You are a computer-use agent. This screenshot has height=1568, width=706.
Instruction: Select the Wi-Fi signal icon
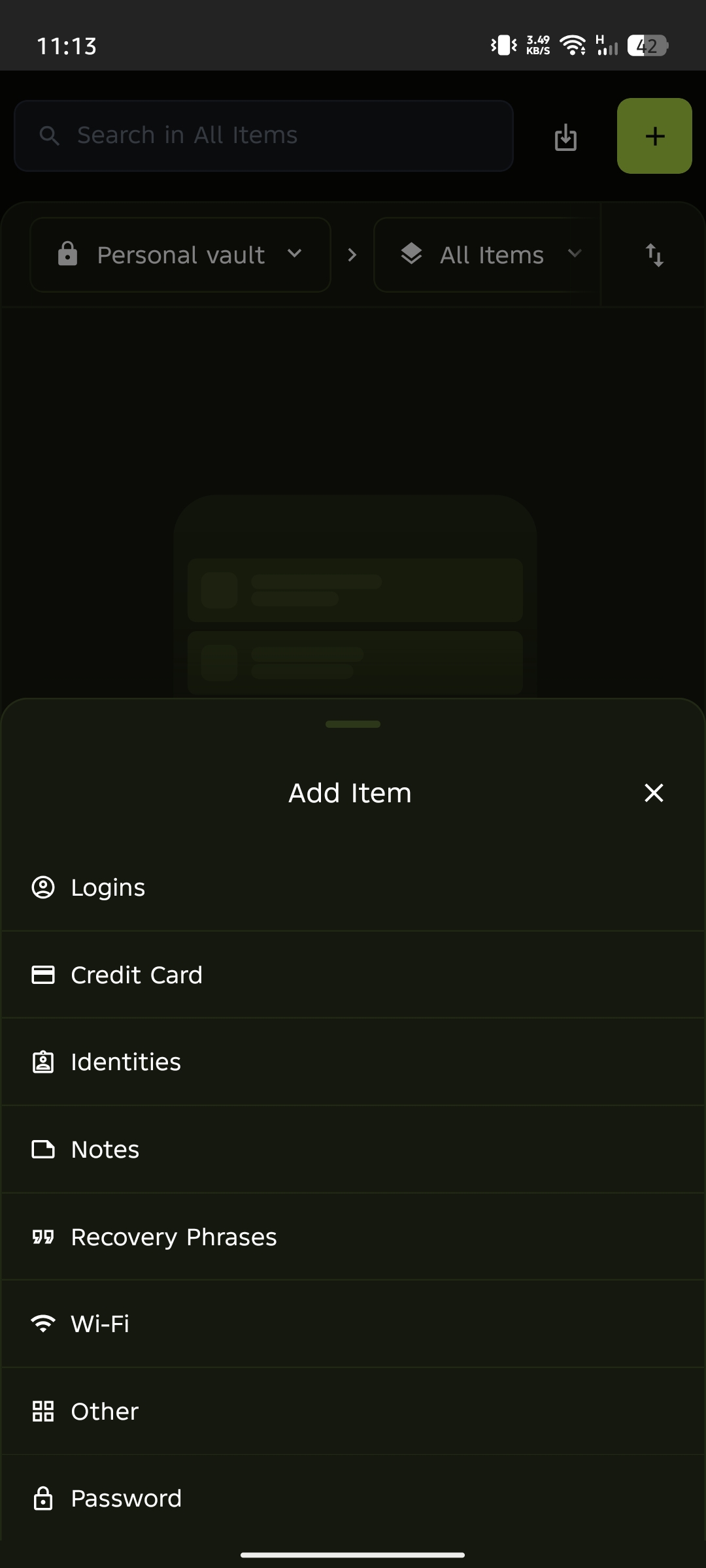pos(44,1323)
